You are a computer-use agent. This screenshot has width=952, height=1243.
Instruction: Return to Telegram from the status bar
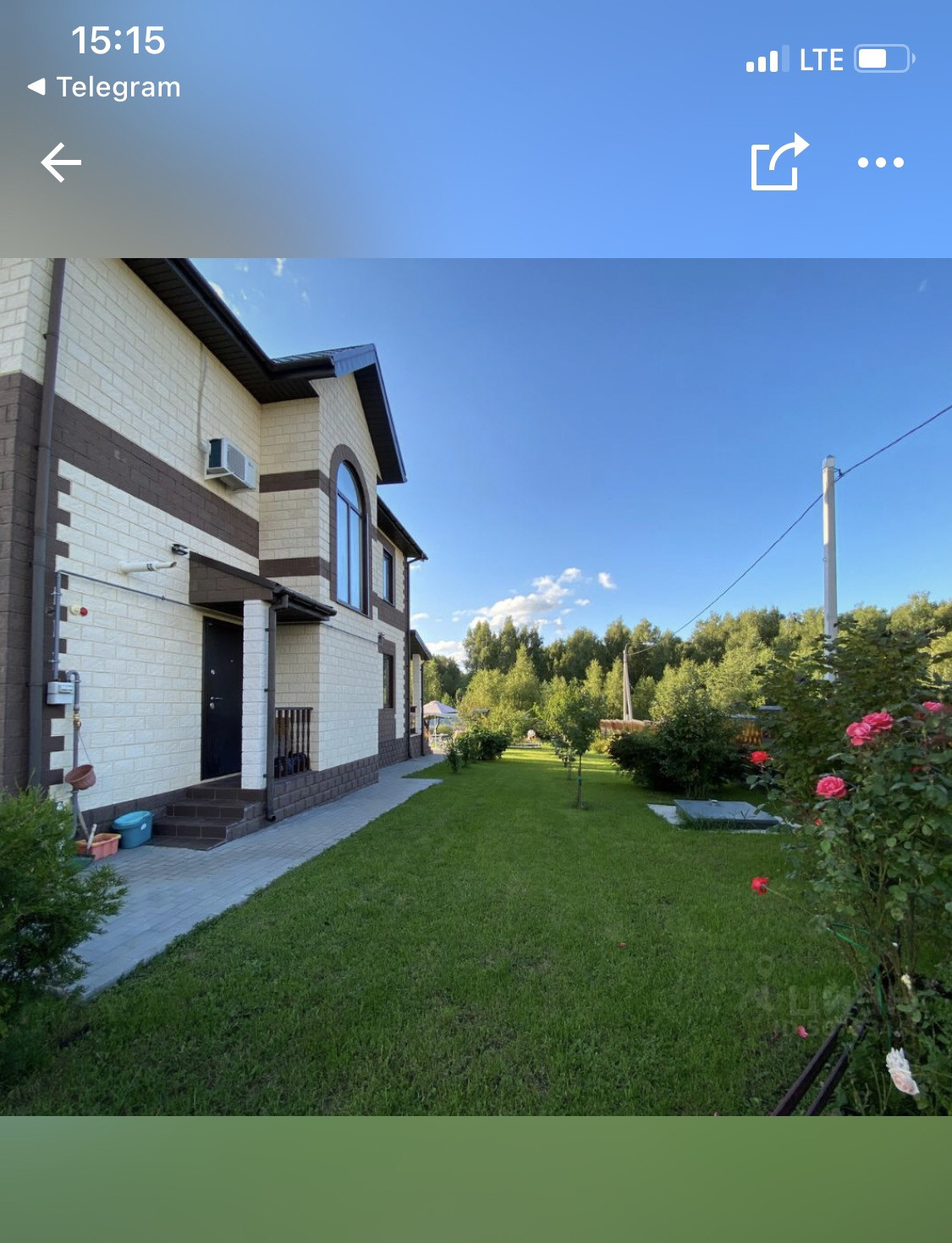tap(105, 87)
